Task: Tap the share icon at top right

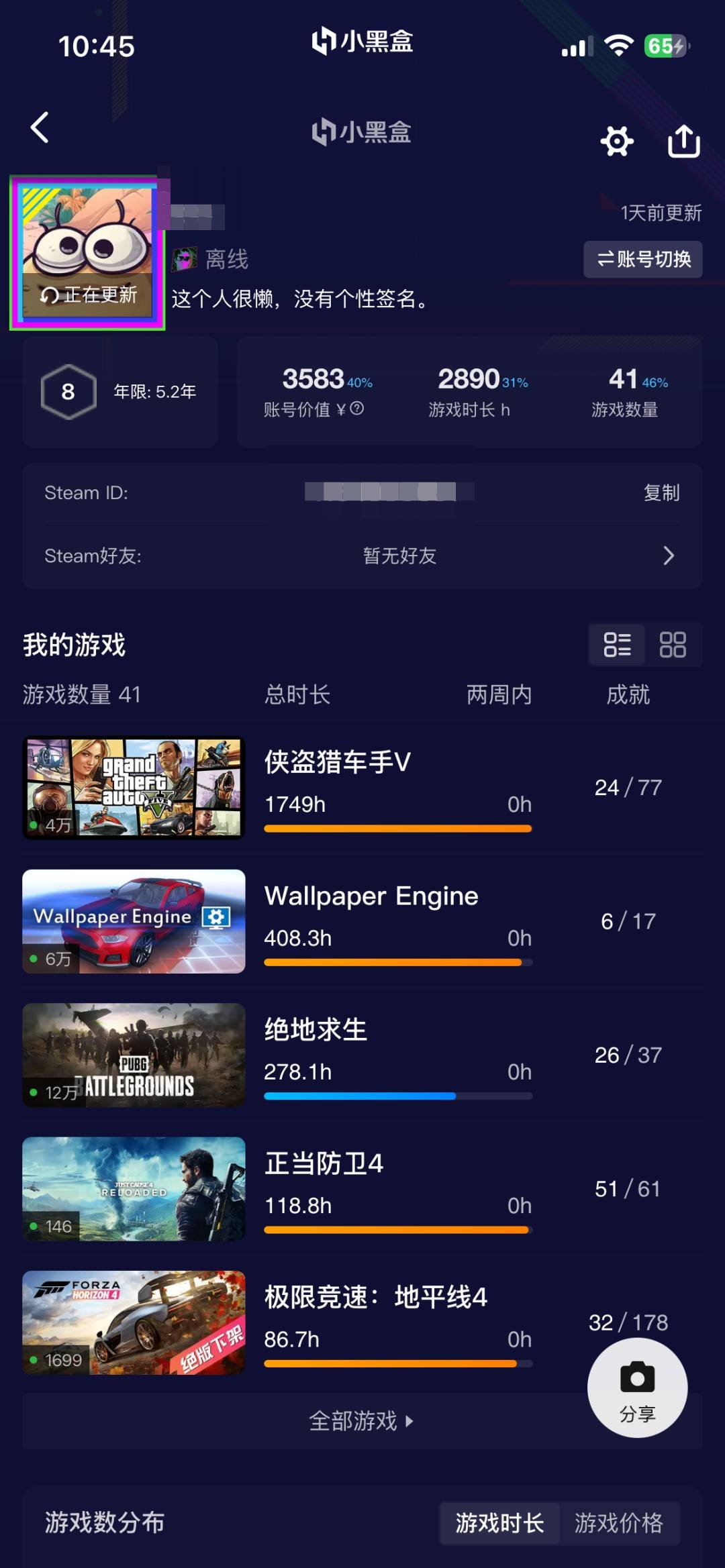Action: (x=684, y=141)
